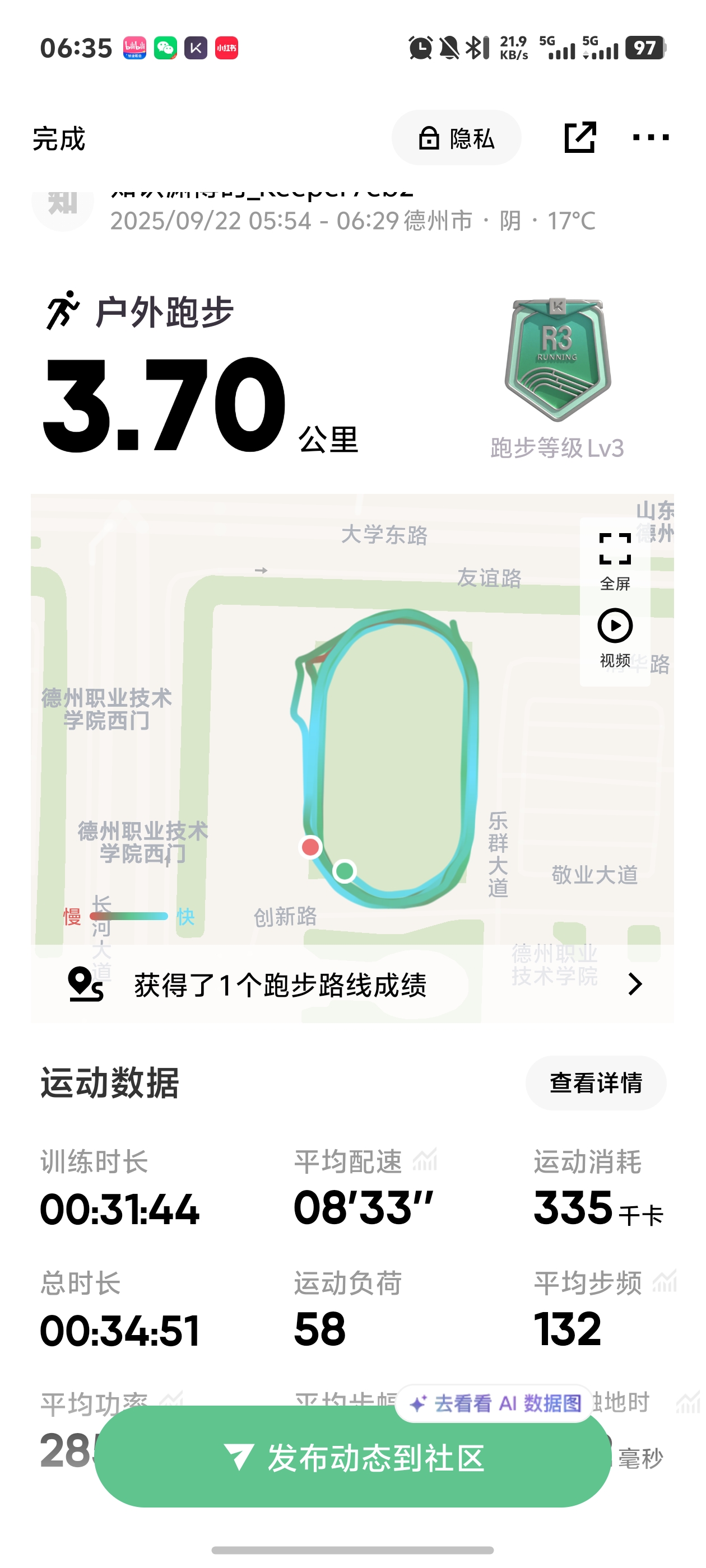Tap 查看详情 for workout data
706x1568 pixels.
[x=595, y=1083]
